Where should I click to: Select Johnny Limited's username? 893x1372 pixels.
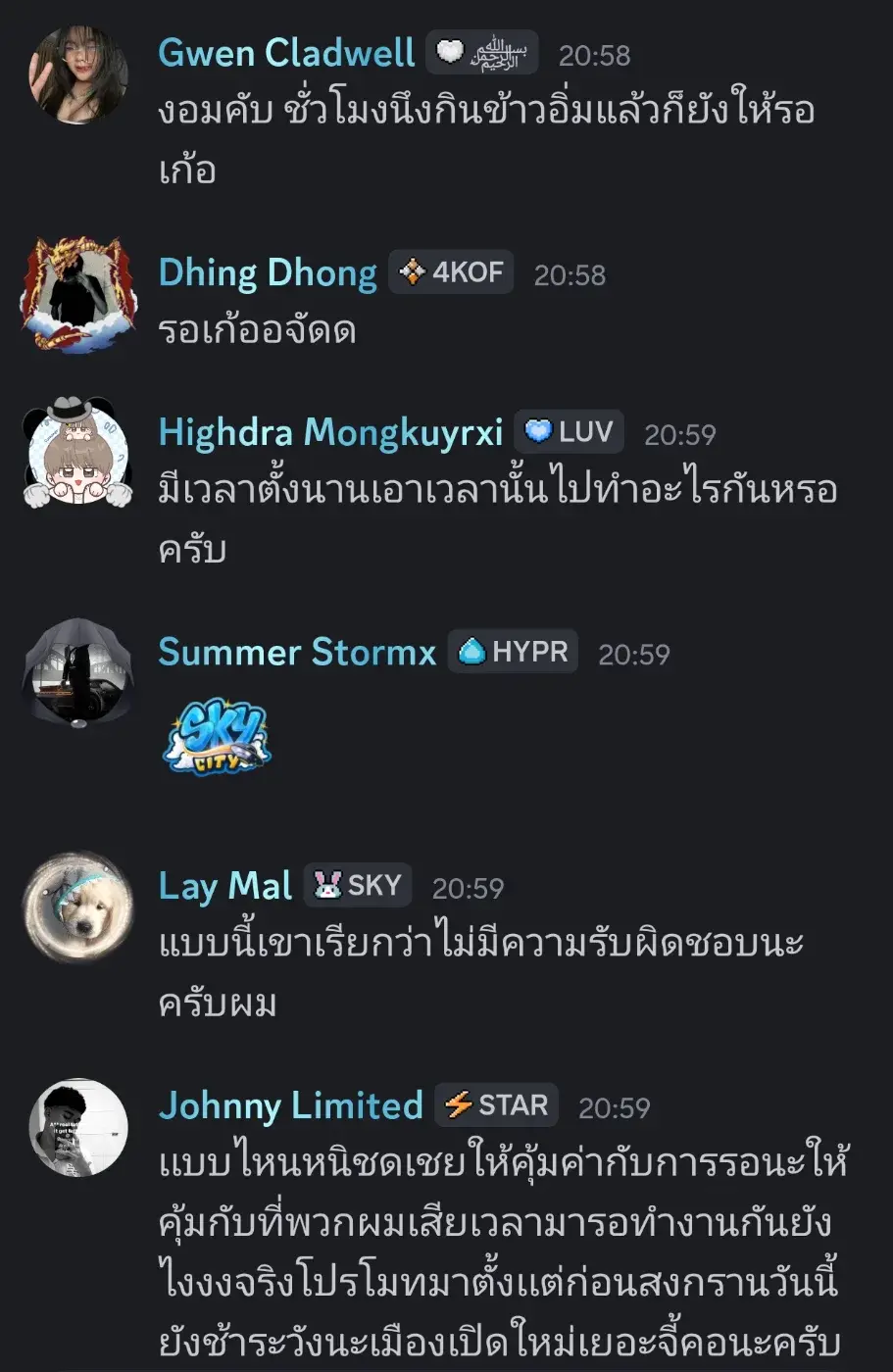(x=290, y=1105)
